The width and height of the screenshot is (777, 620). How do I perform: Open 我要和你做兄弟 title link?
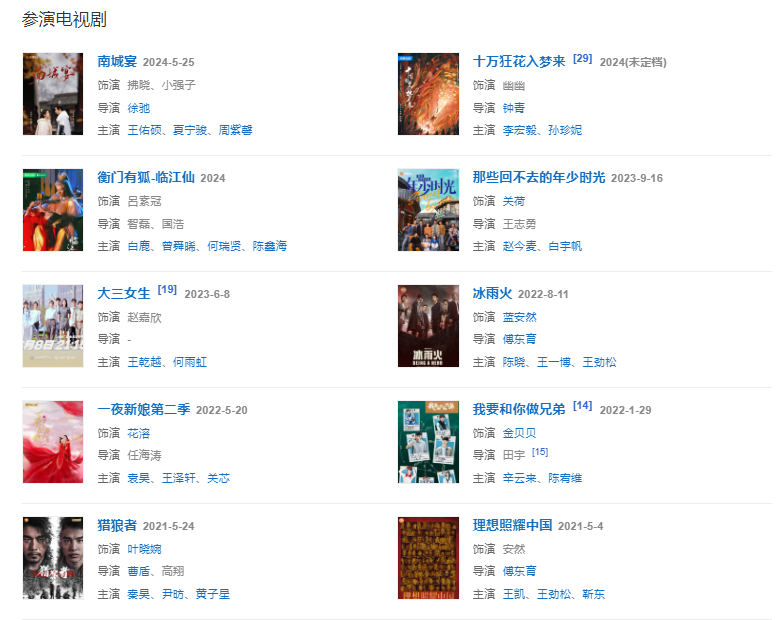[519, 410]
